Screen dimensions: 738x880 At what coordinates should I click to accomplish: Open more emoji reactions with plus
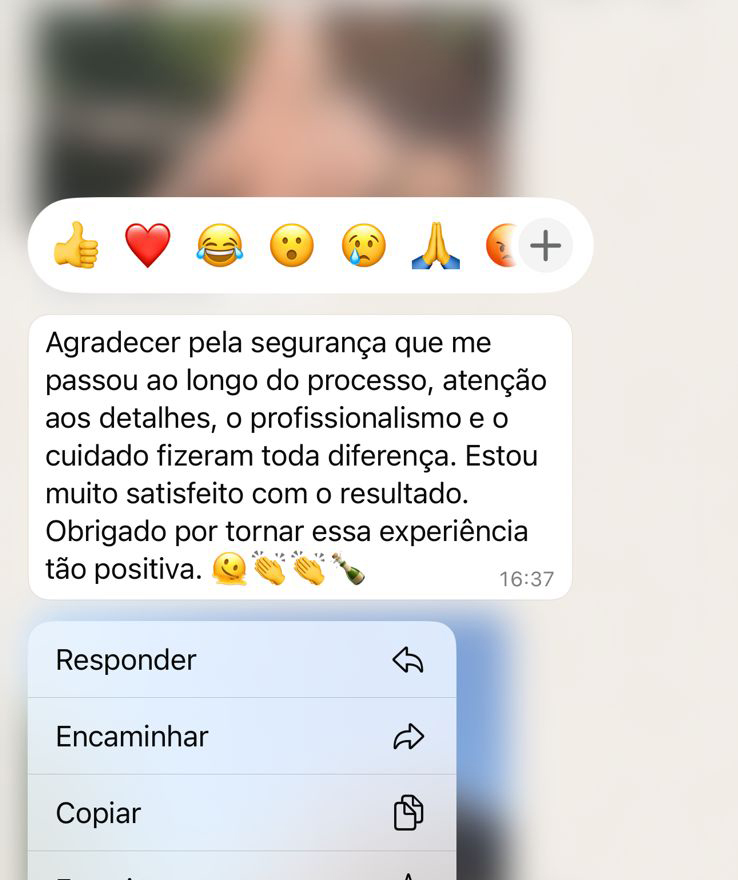point(545,245)
